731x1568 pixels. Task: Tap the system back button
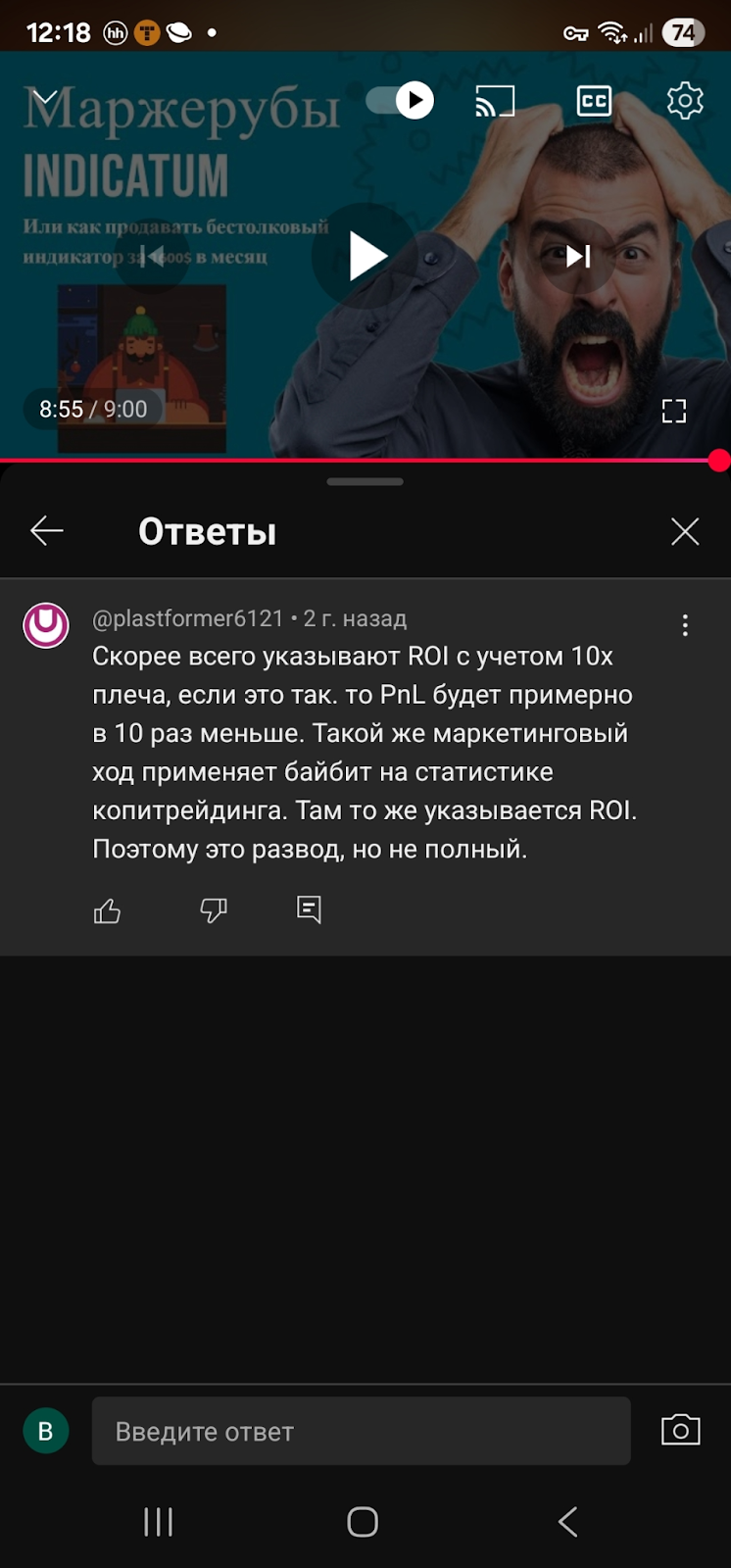[x=567, y=1521]
